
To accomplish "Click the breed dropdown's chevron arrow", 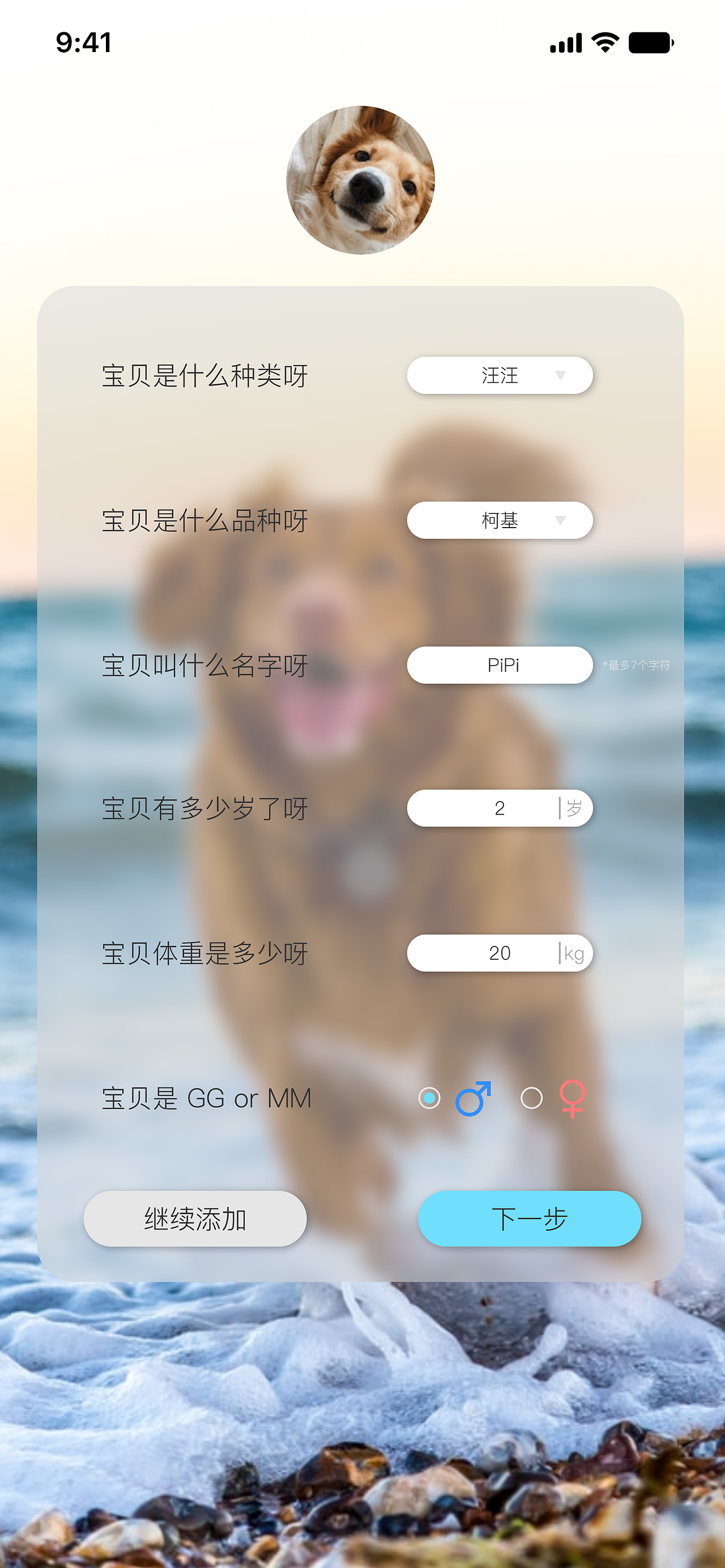I will pos(560,520).
